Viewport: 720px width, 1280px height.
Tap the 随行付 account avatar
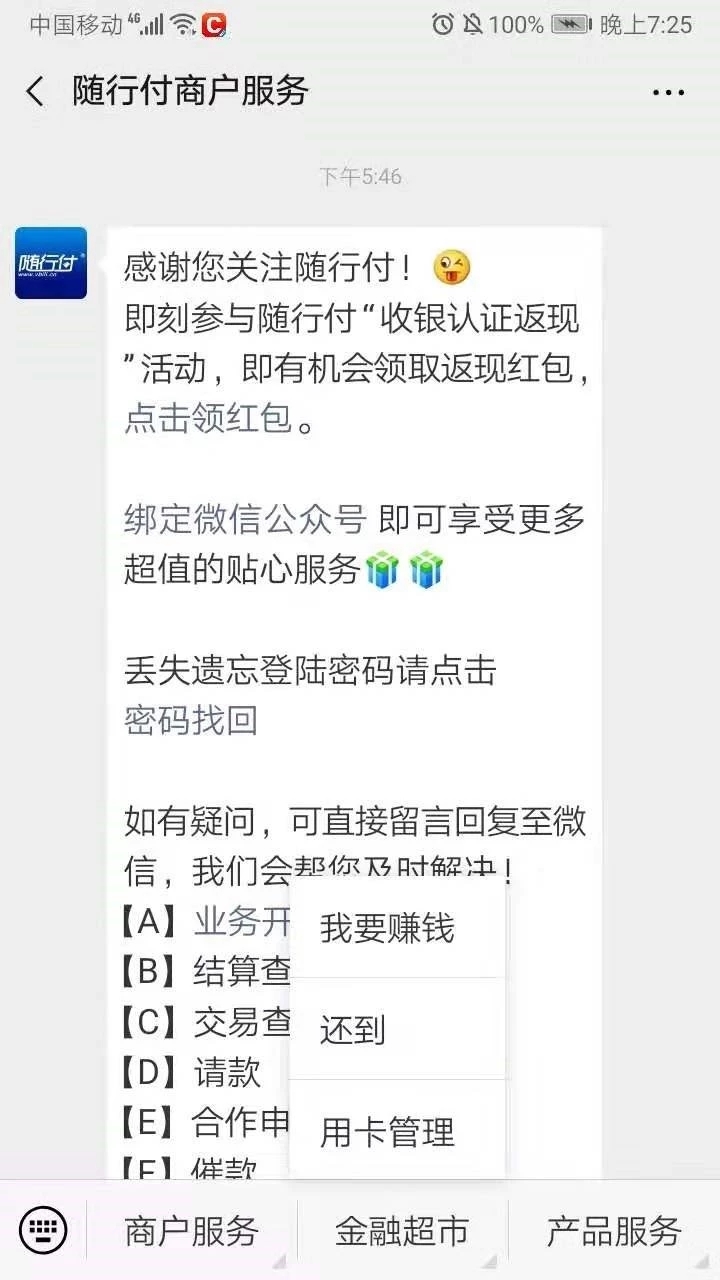[x=51, y=263]
